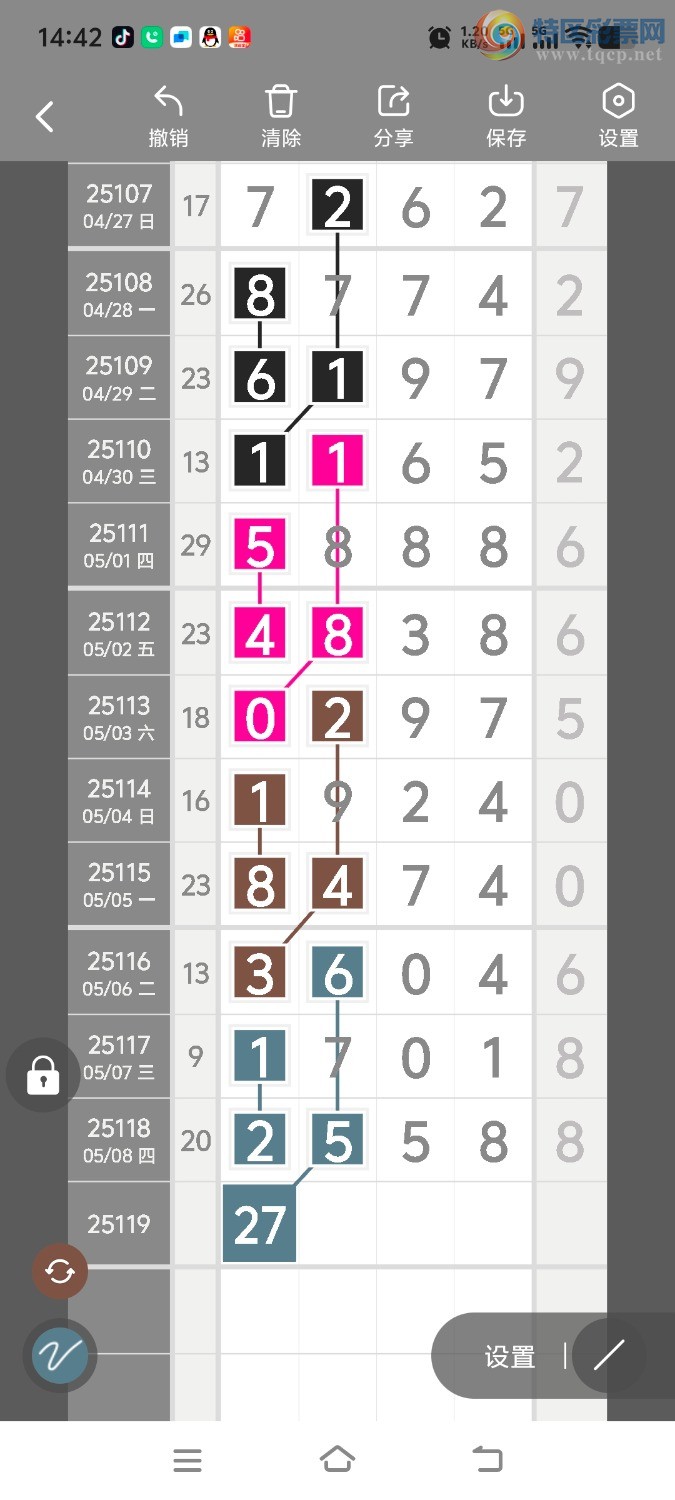
Task: Select the blue pen drawing tool
Action: [x=60, y=1356]
